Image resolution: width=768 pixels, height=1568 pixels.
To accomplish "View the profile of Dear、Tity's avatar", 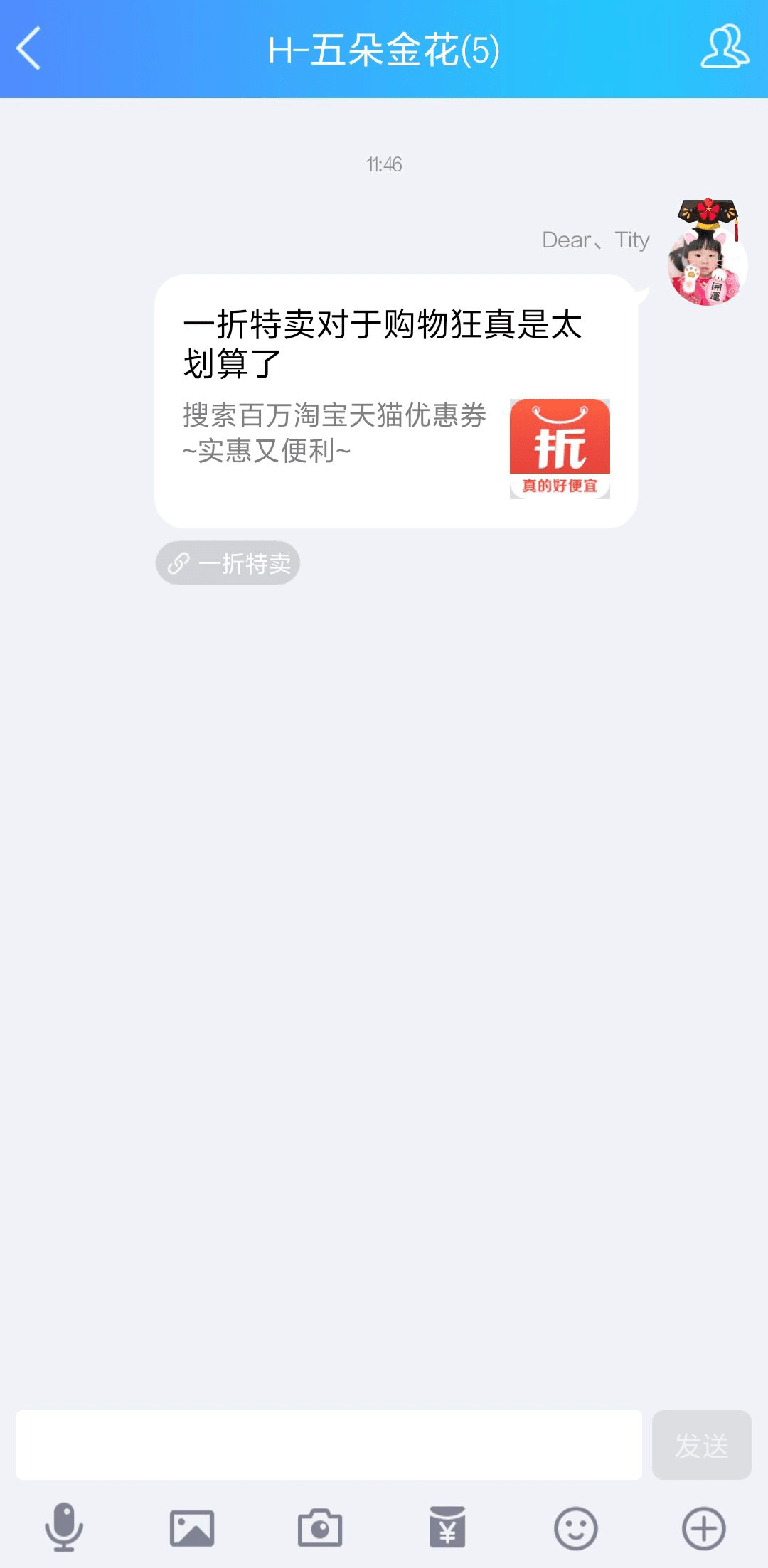I will (707, 257).
